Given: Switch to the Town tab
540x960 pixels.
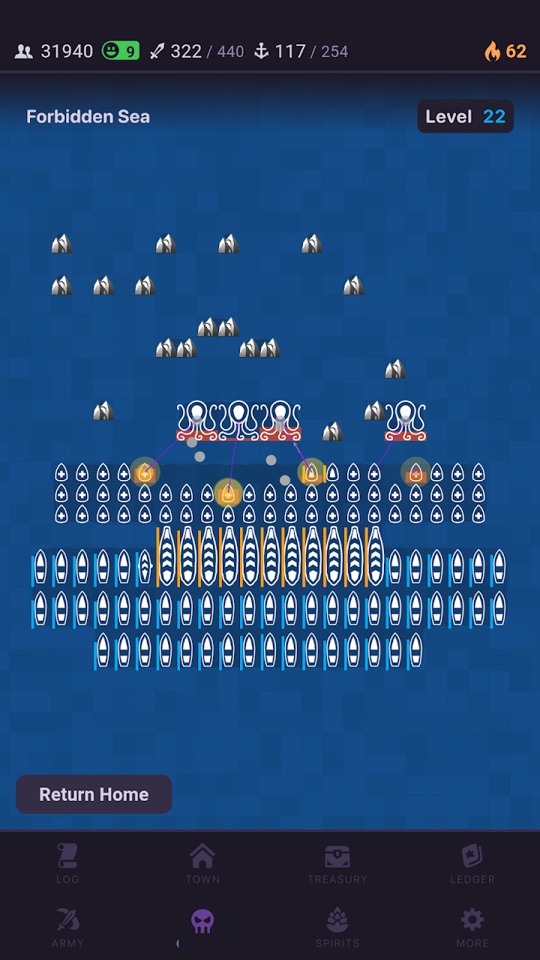Looking at the screenshot, I should [203, 864].
